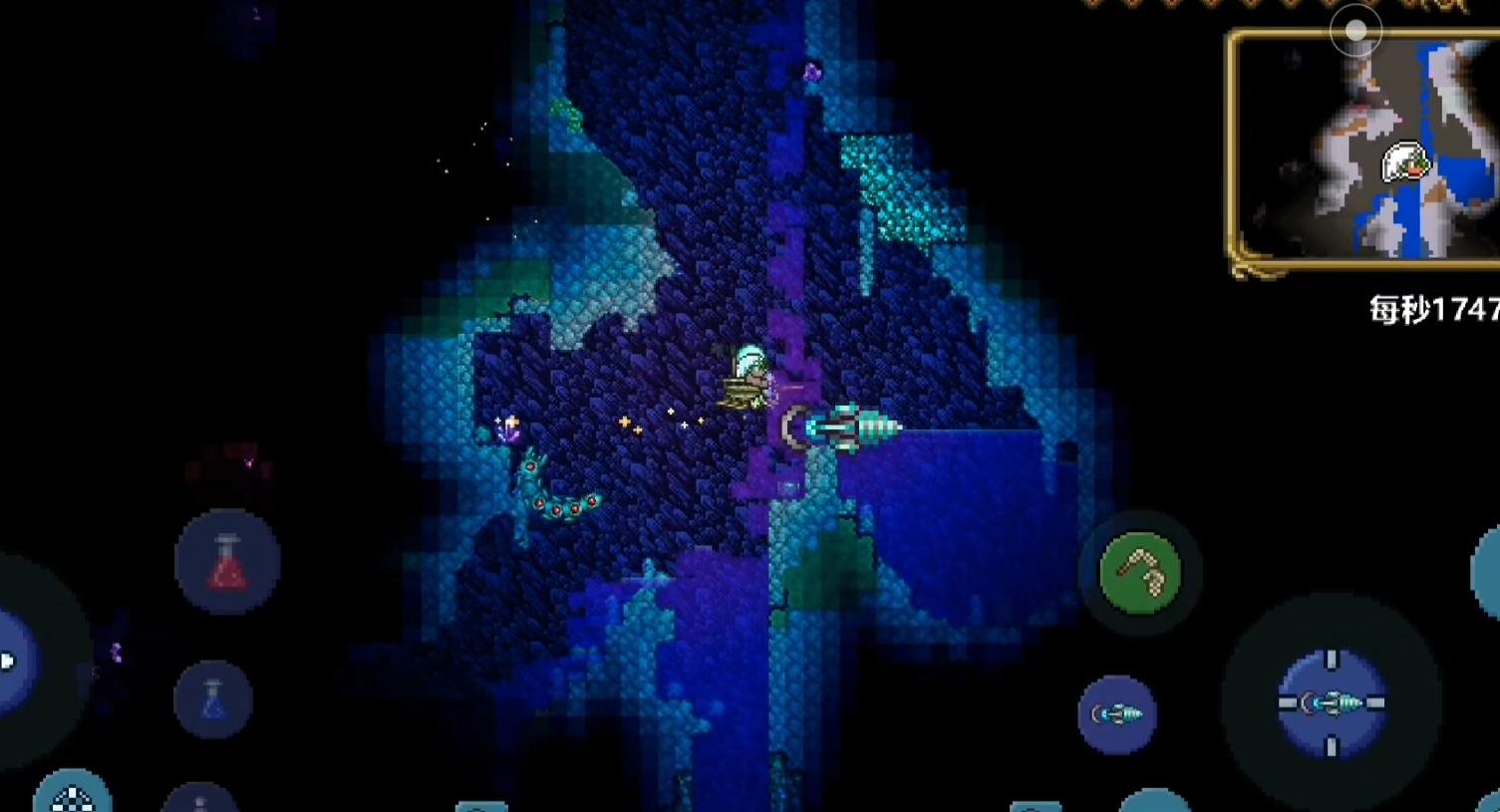Select the small drill quick-slot button

(x=1116, y=714)
